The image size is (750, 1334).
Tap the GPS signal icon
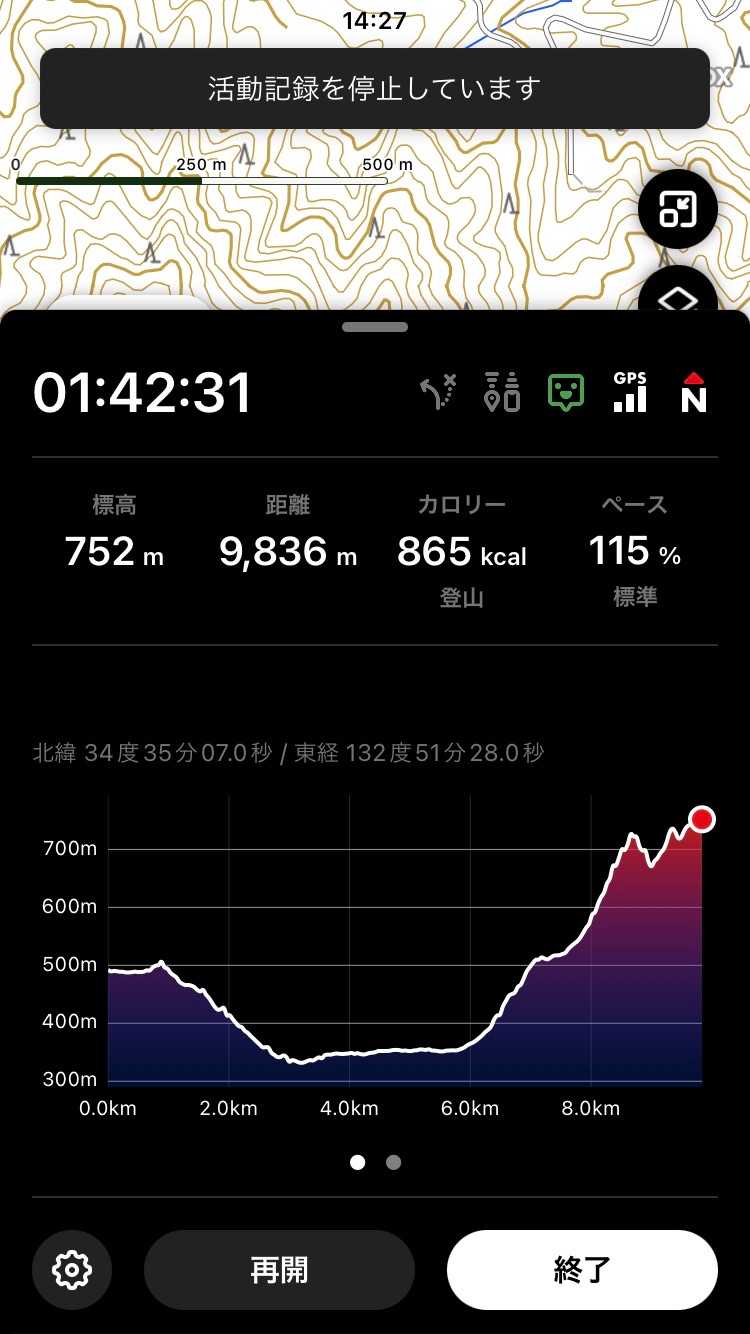click(x=630, y=392)
